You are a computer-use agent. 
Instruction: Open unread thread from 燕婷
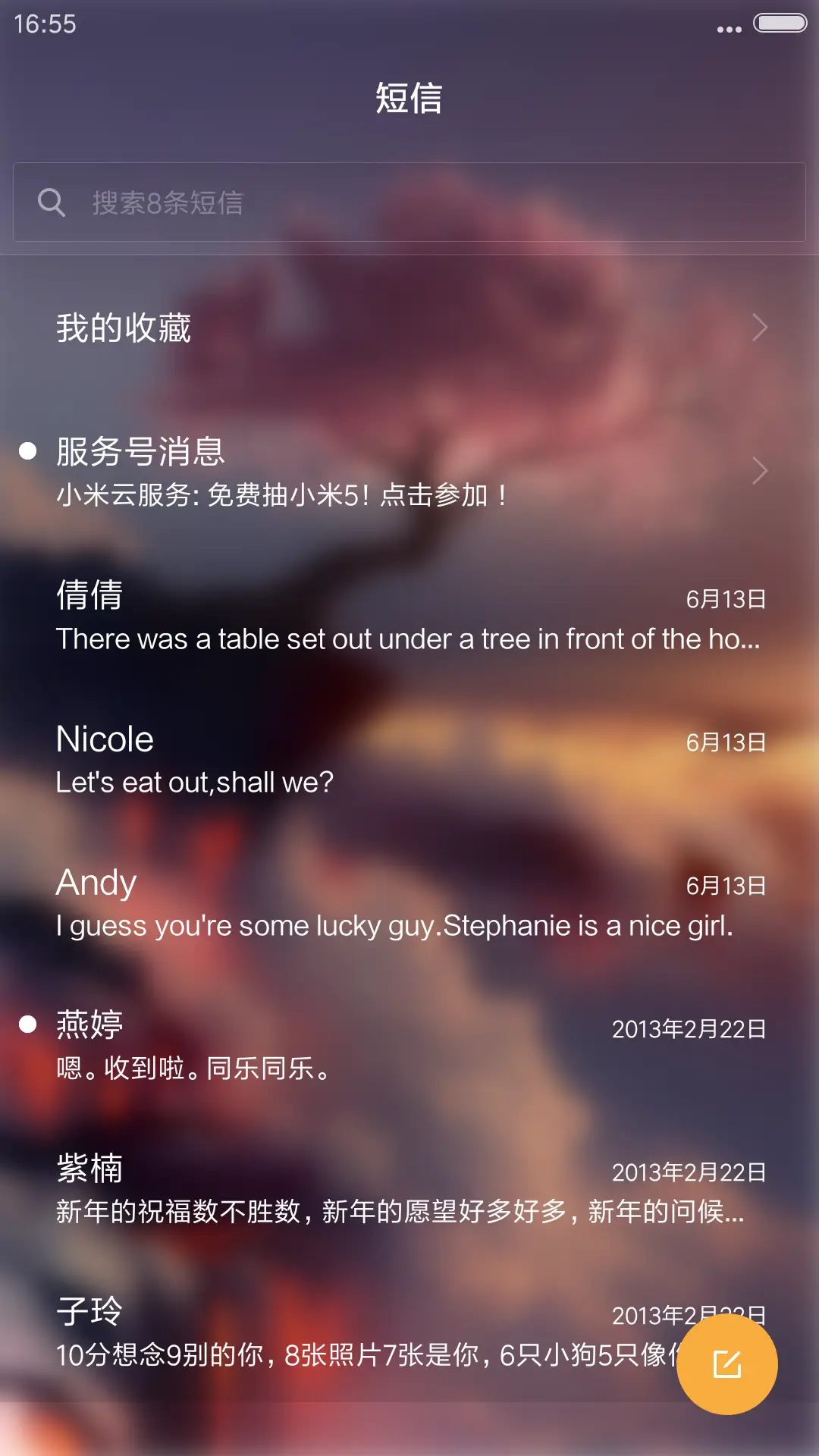(x=409, y=1046)
